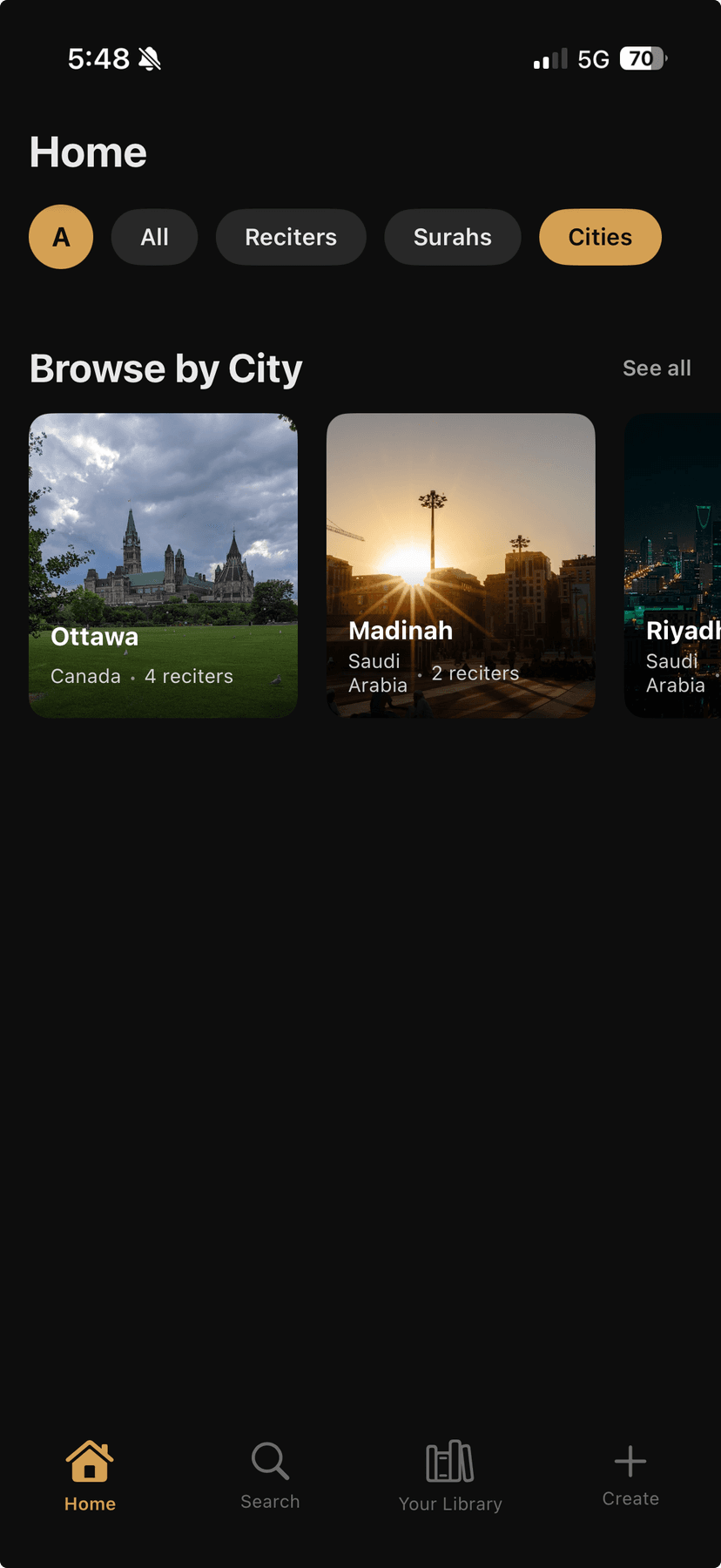Select the Surahs filter chip
The height and width of the screenshot is (1568, 721).
tap(452, 236)
